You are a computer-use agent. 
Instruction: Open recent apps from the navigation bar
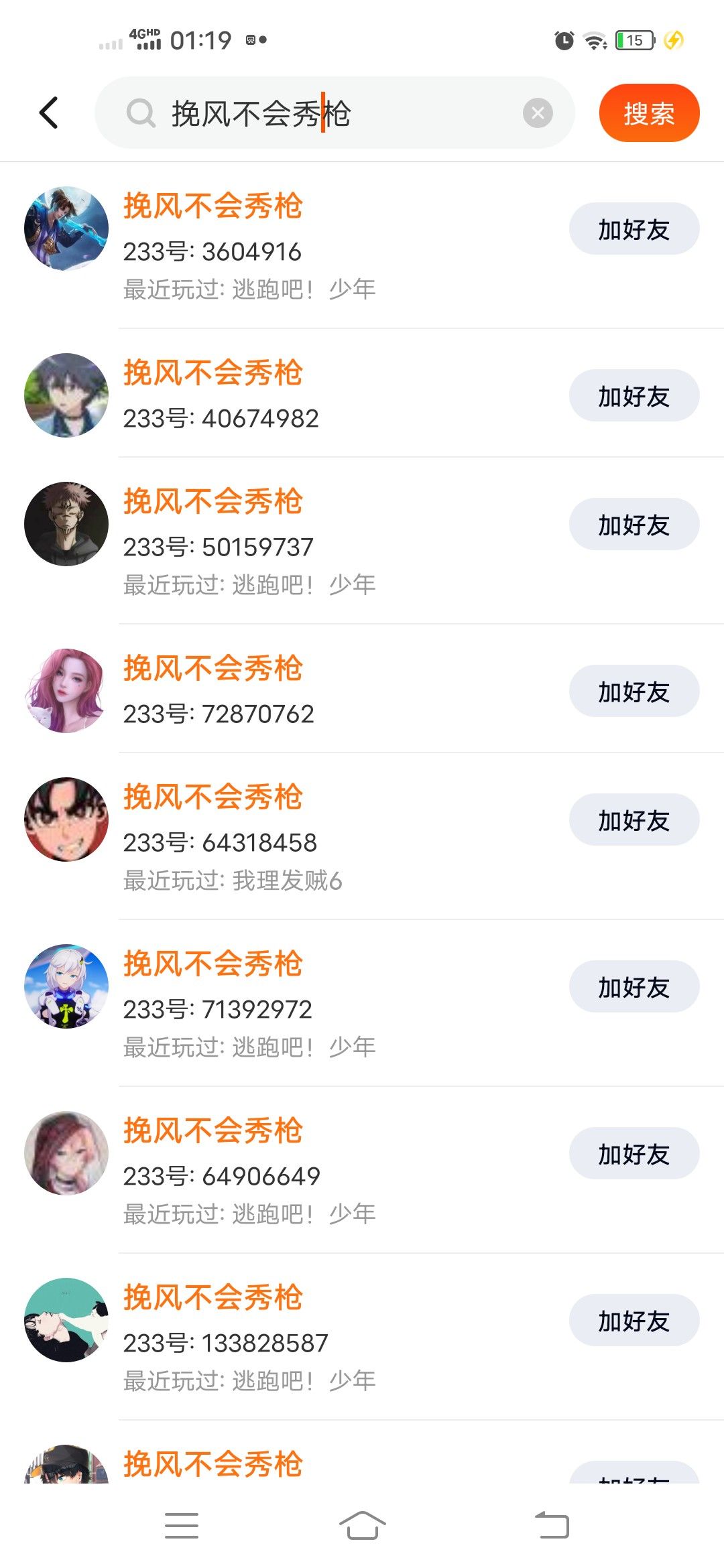click(182, 1526)
